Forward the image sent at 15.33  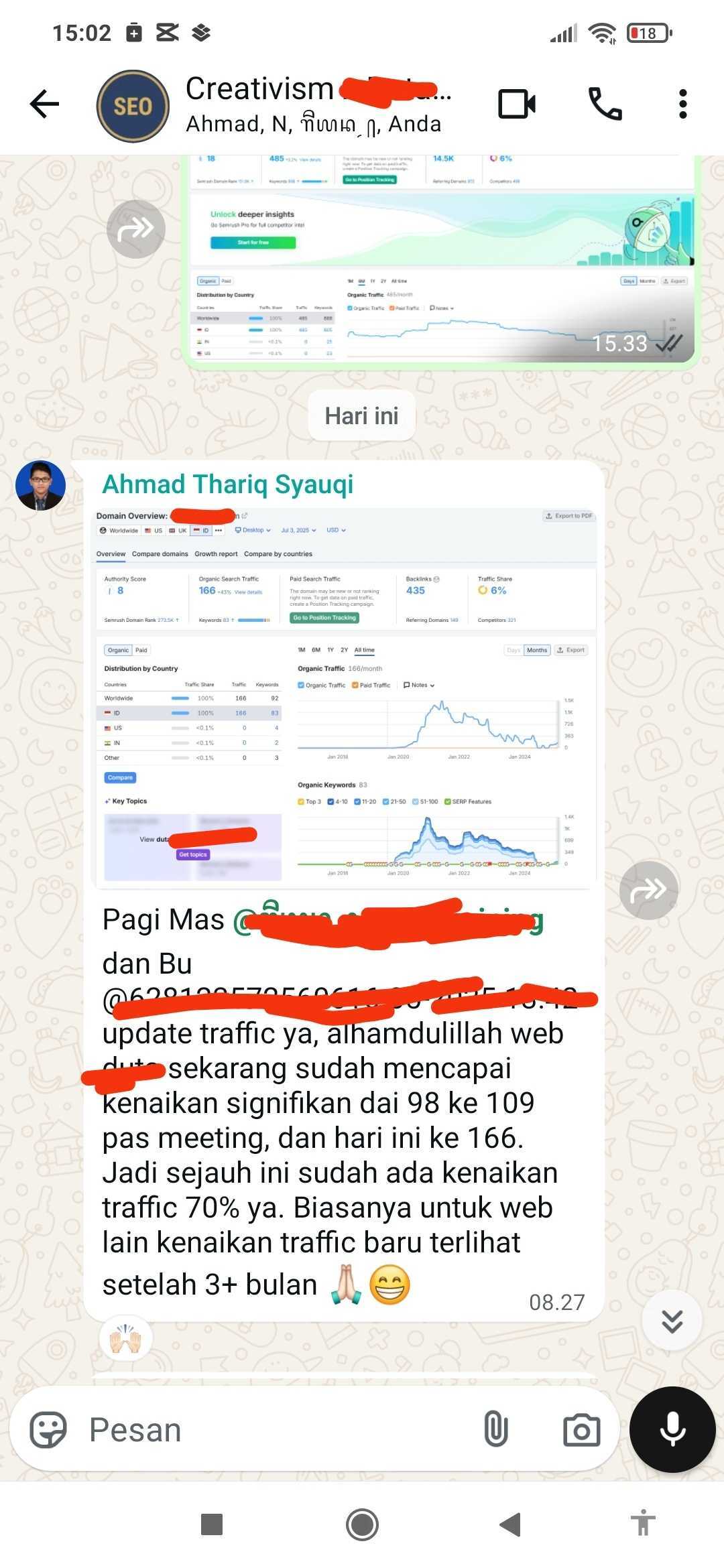[136, 229]
